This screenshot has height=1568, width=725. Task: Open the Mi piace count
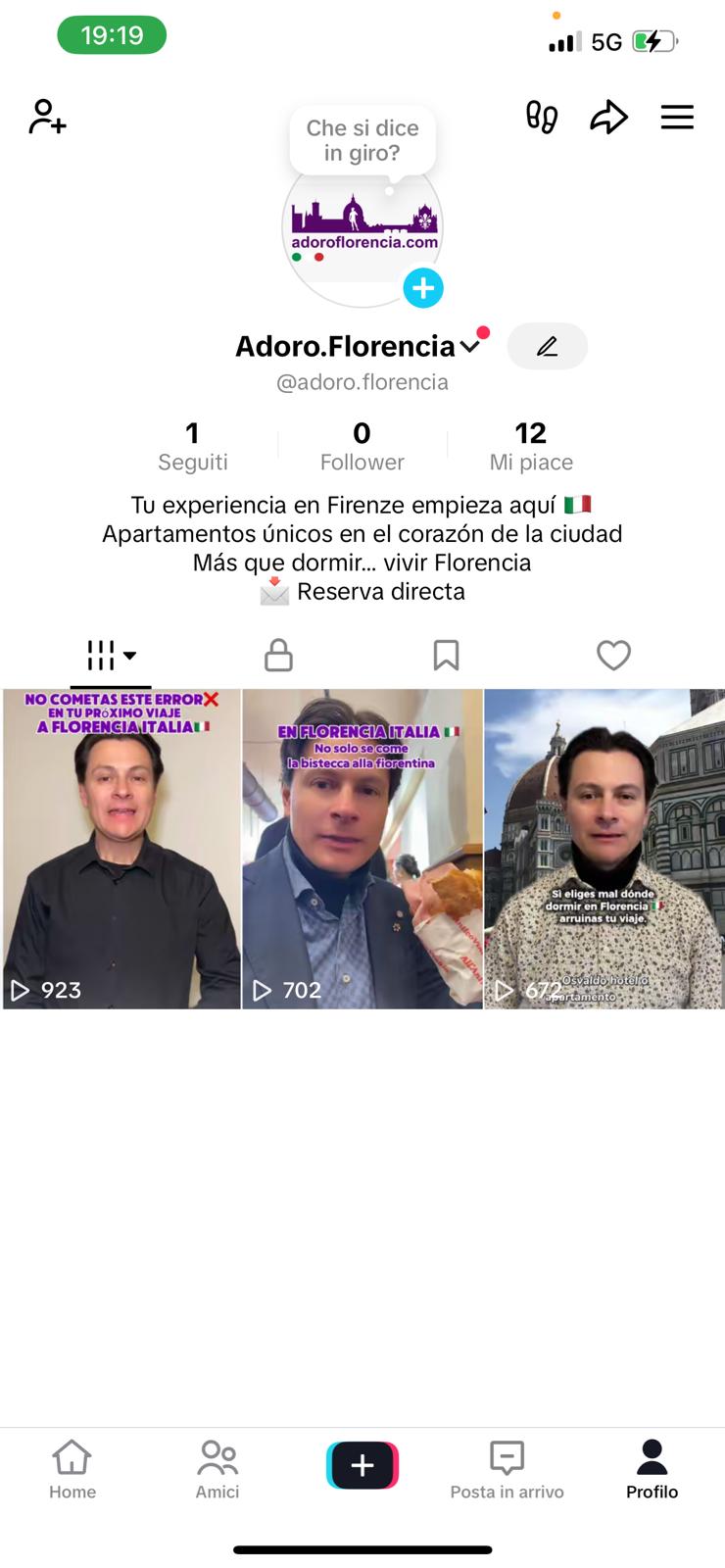(531, 447)
